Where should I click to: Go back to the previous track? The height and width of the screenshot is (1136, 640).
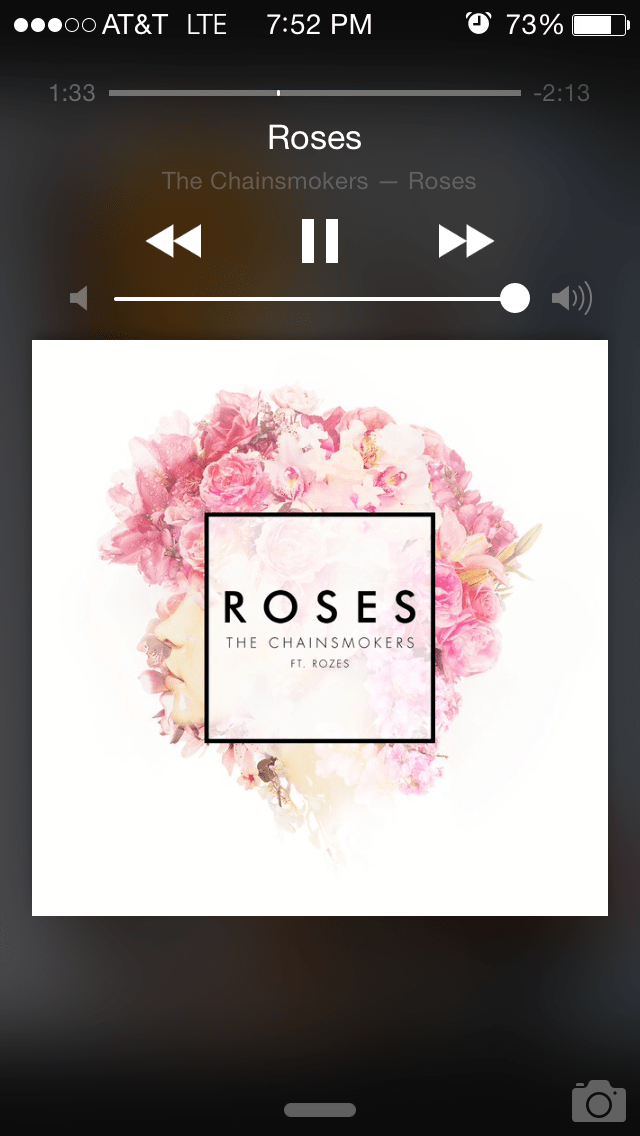(x=174, y=241)
